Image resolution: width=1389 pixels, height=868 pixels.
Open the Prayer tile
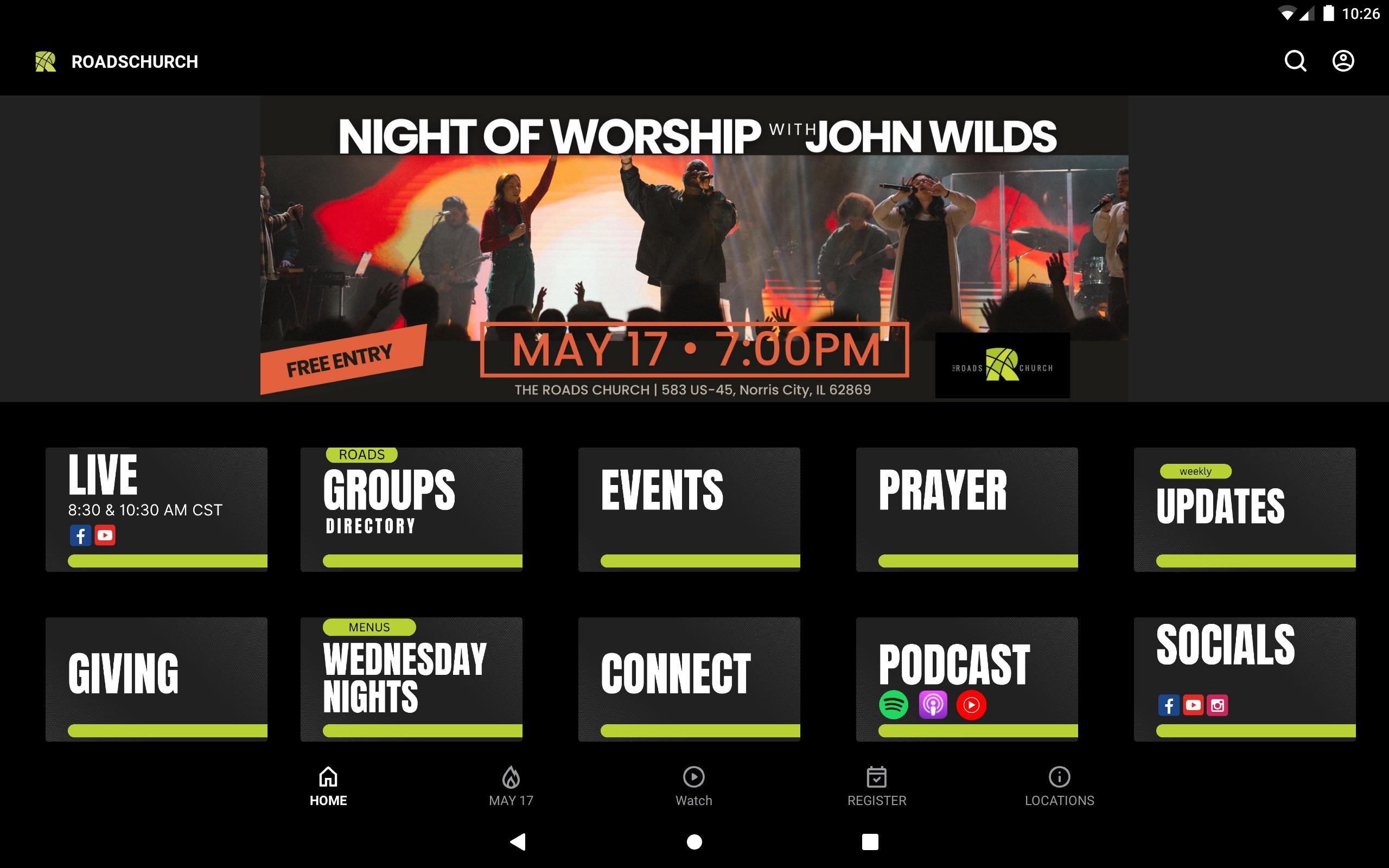(x=966, y=509)
